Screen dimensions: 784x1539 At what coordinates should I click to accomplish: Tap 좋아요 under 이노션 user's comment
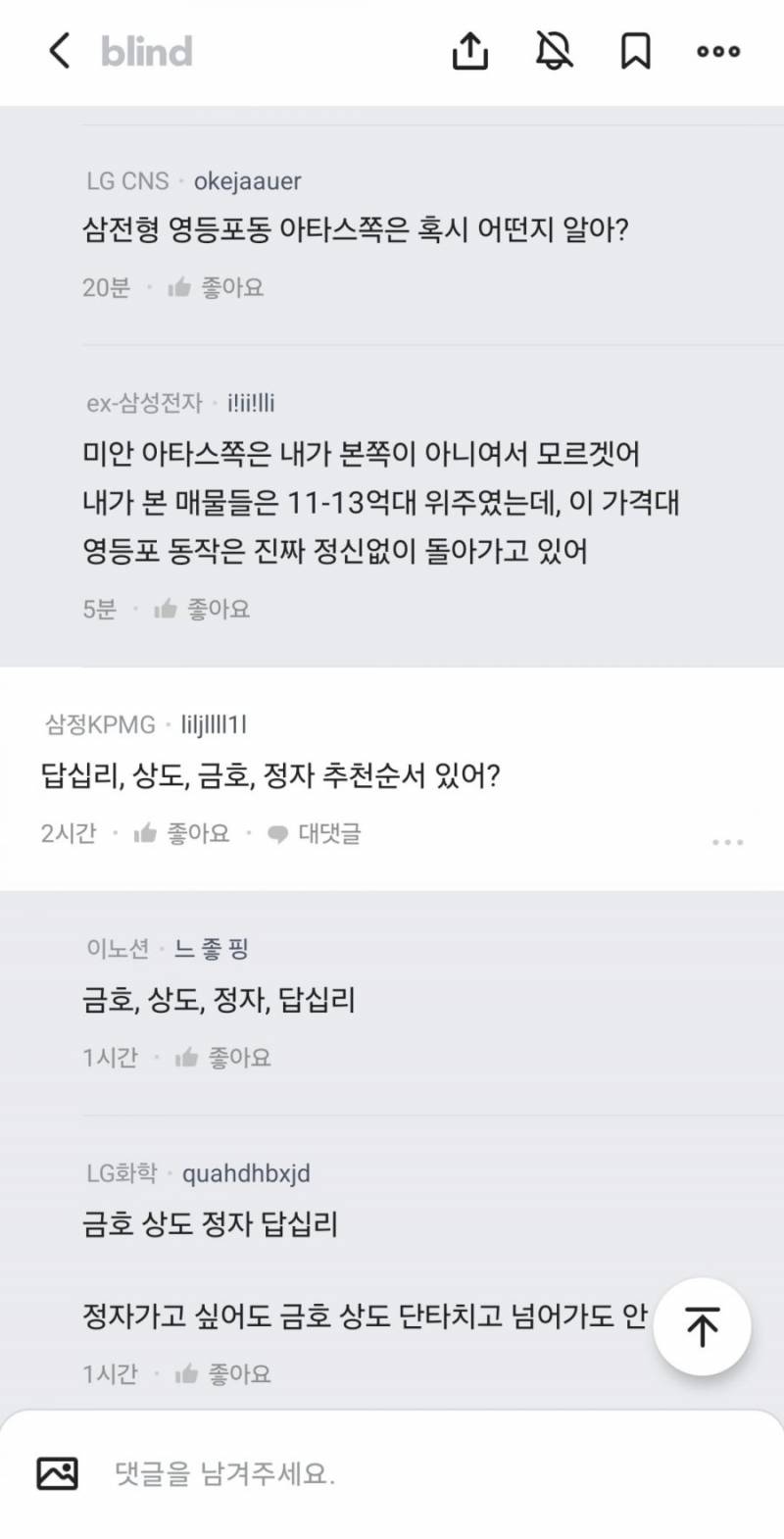tap(238, 1057)
